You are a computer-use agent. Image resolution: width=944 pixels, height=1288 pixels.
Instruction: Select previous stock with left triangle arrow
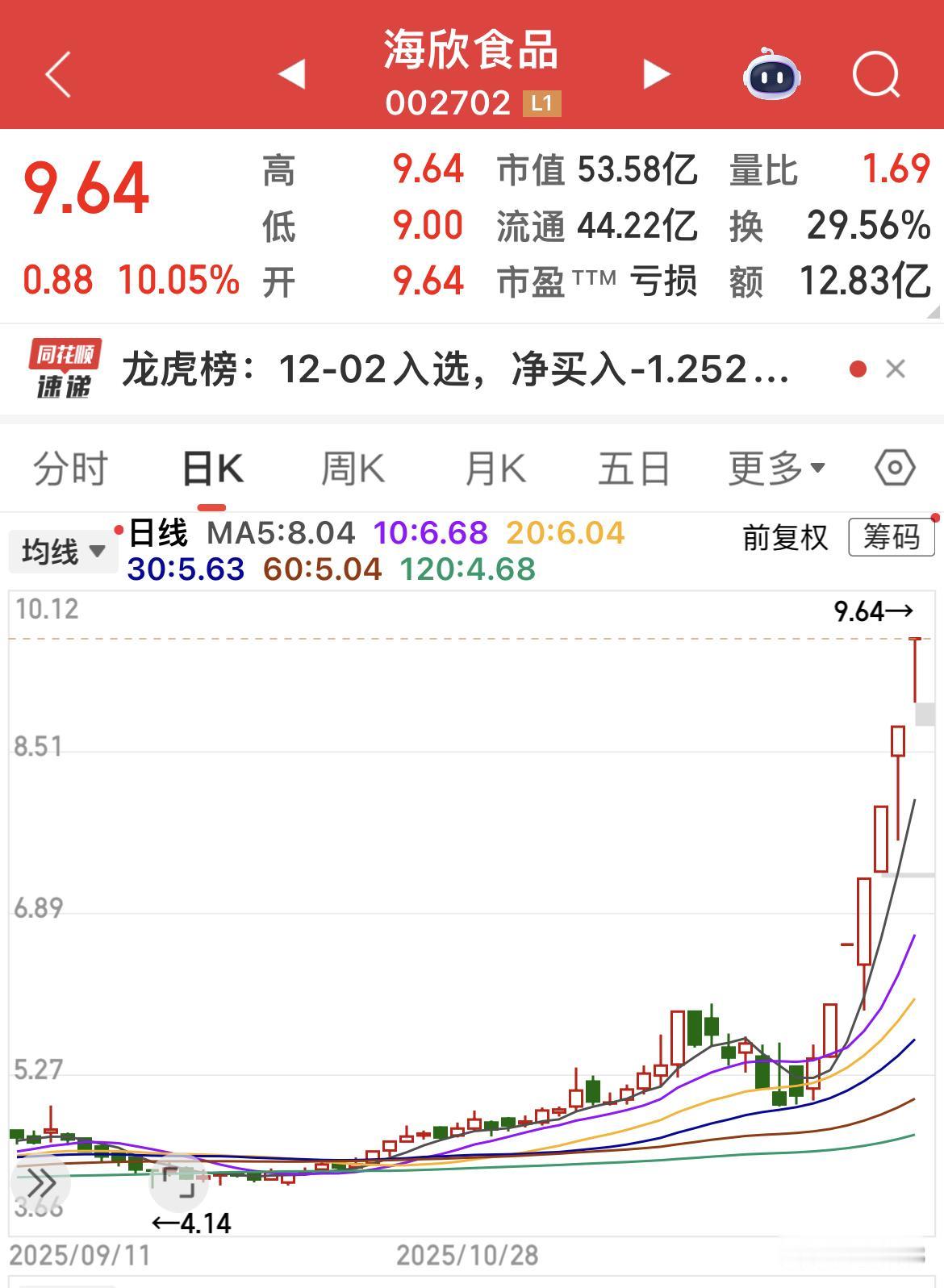click(292, 75)
